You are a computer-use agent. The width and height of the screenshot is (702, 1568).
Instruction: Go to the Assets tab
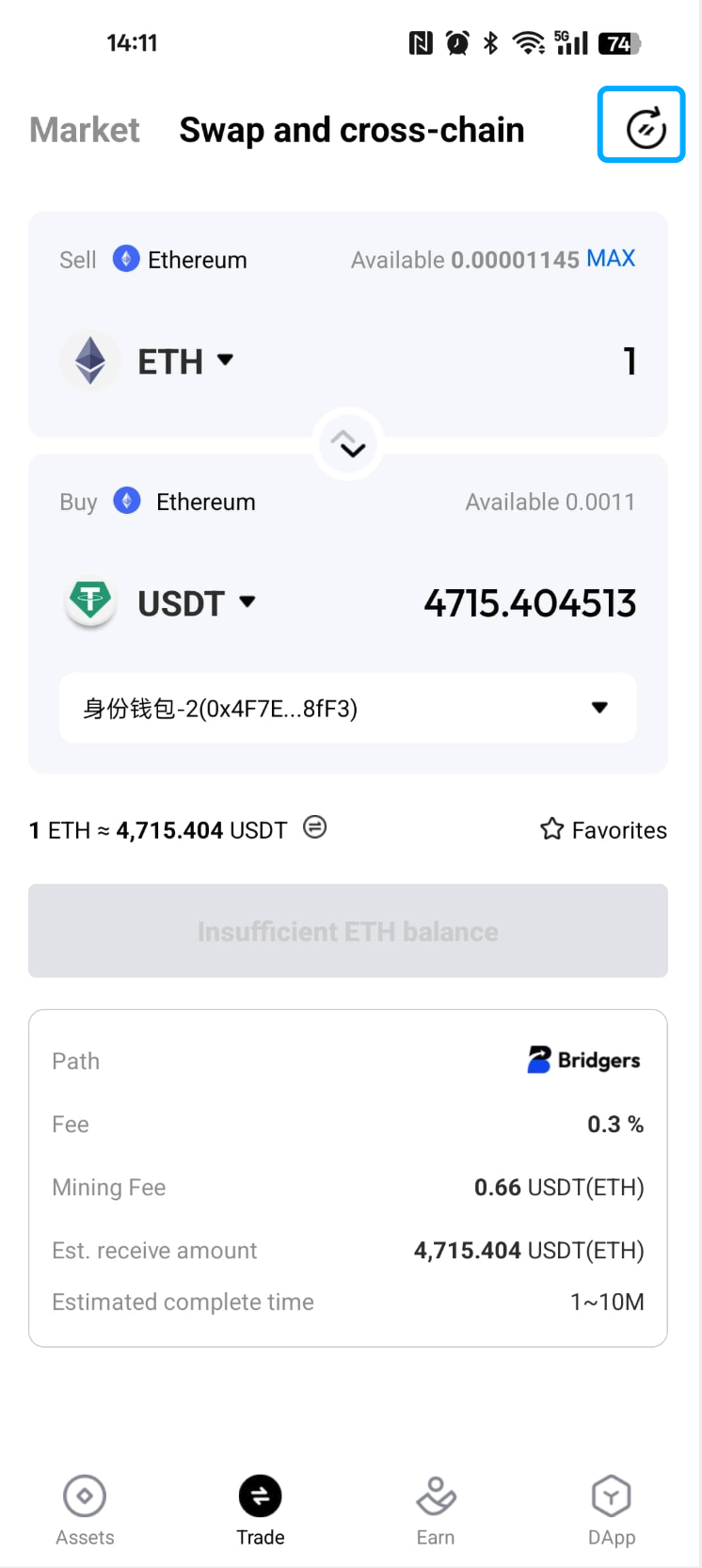pyautogui.click(x=85, y=1510)
